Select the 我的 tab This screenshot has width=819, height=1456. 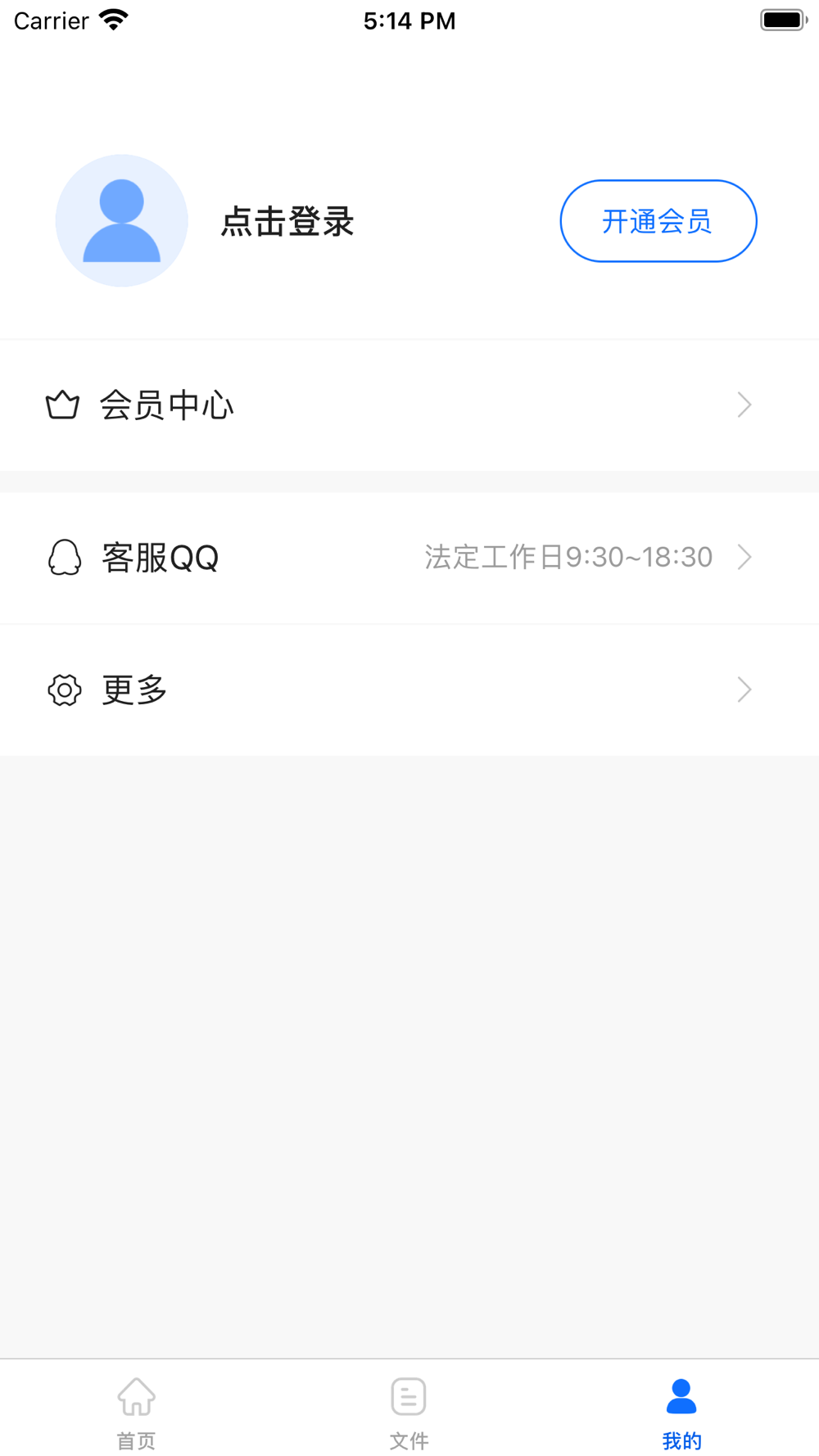(681, 1410)
